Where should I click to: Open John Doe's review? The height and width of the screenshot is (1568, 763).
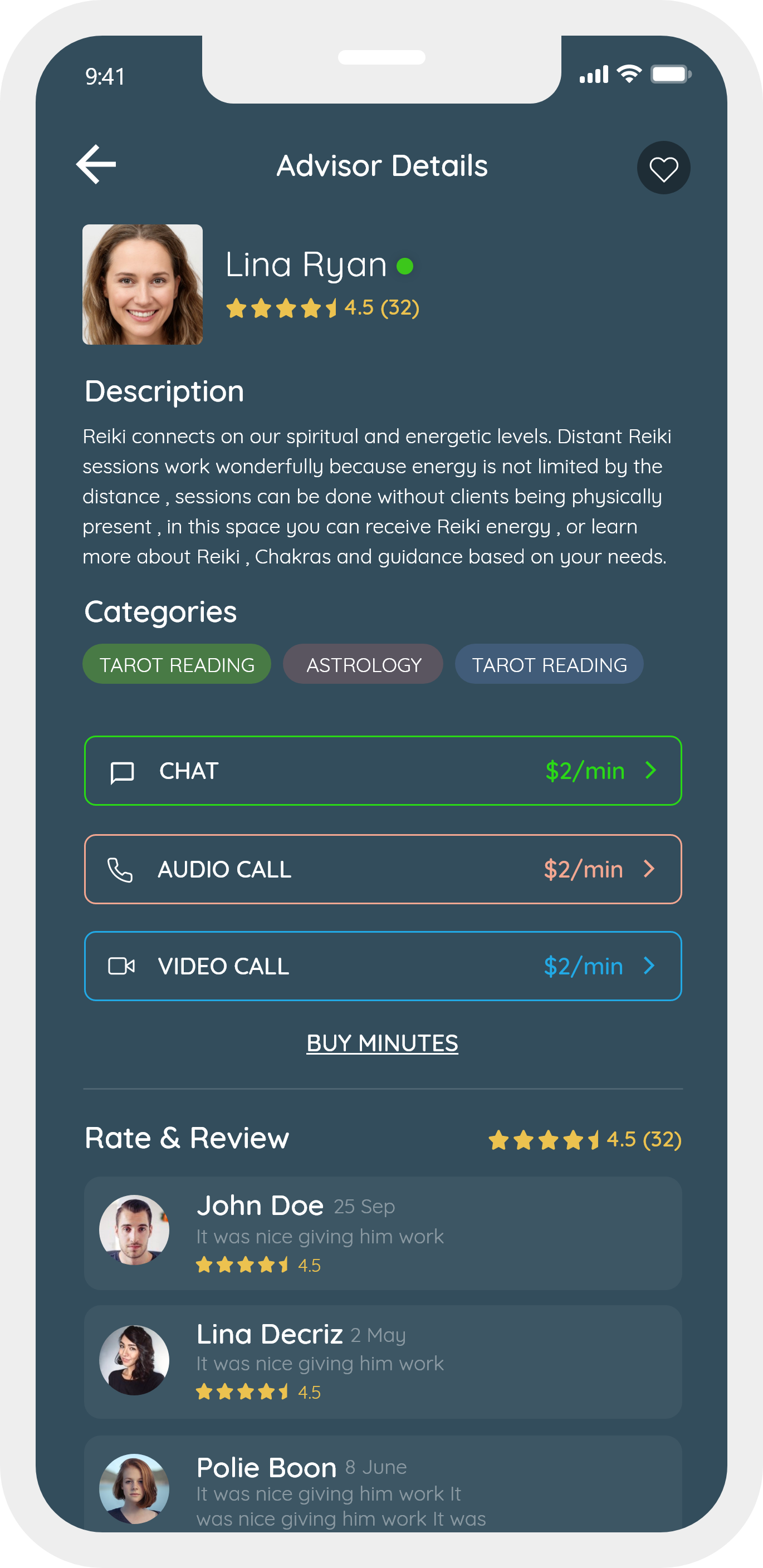point(383,1233)
